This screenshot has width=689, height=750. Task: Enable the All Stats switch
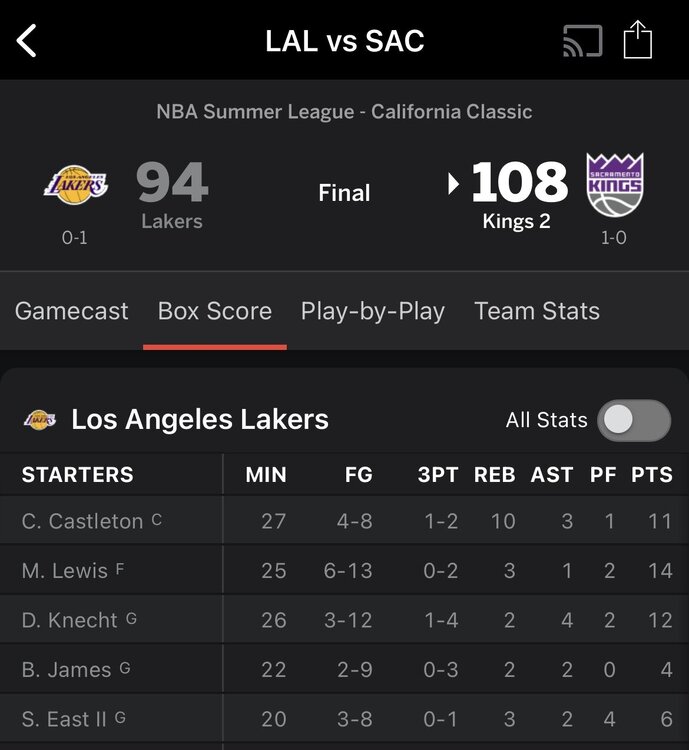coord(633,420)
